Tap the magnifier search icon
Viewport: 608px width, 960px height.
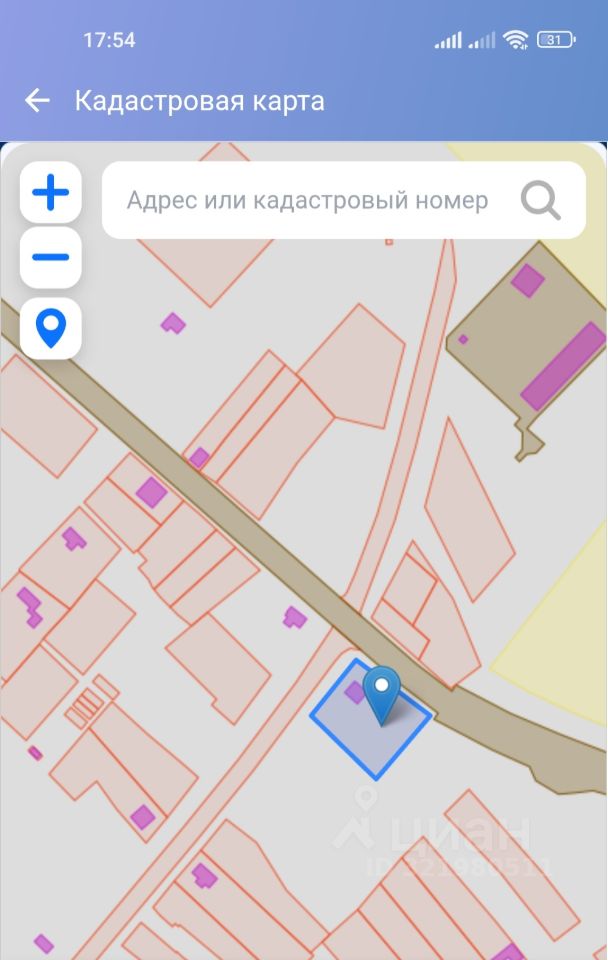(541, 200)
